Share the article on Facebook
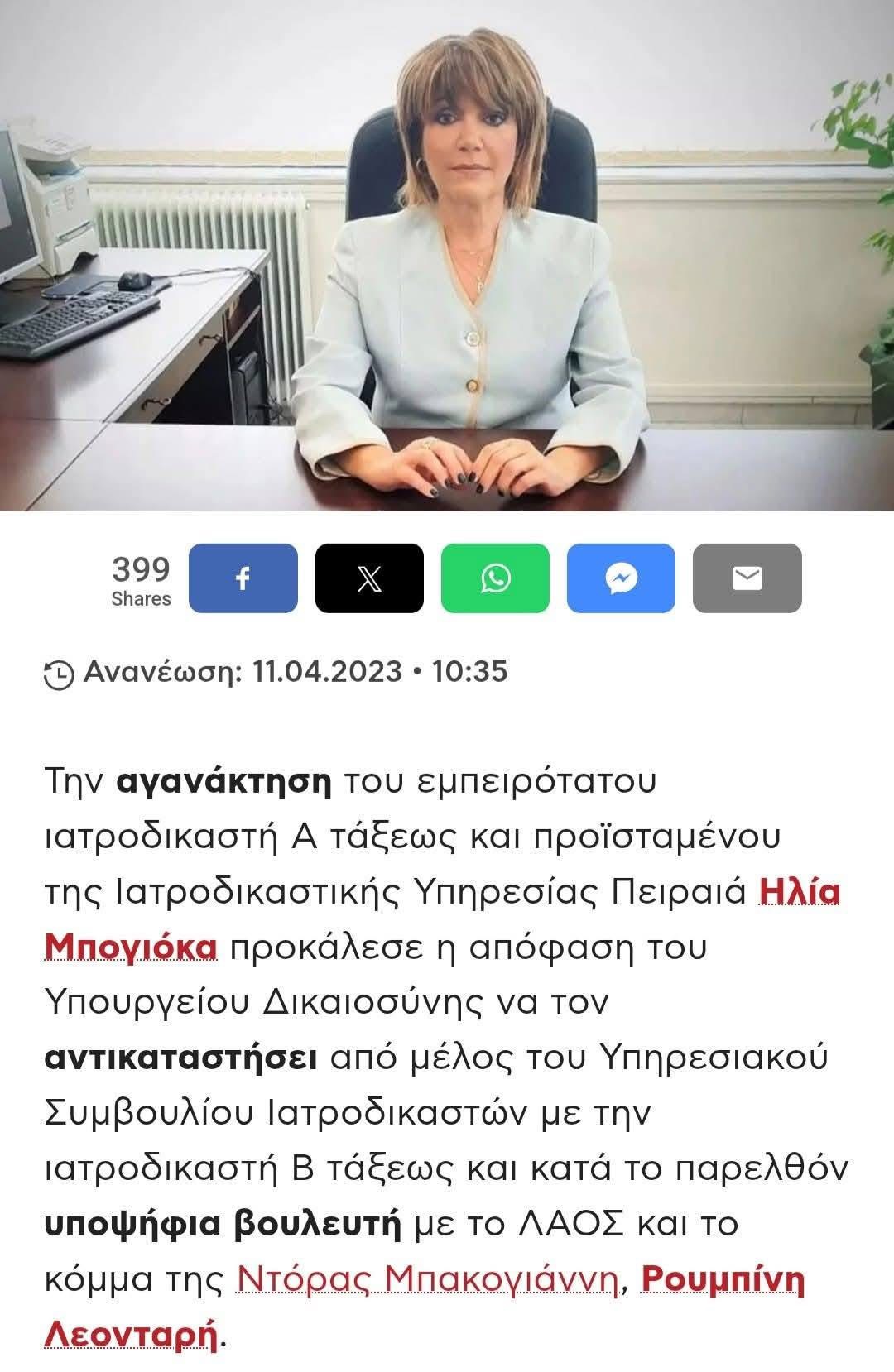The image size is (894, 1372). click(243, 578)
